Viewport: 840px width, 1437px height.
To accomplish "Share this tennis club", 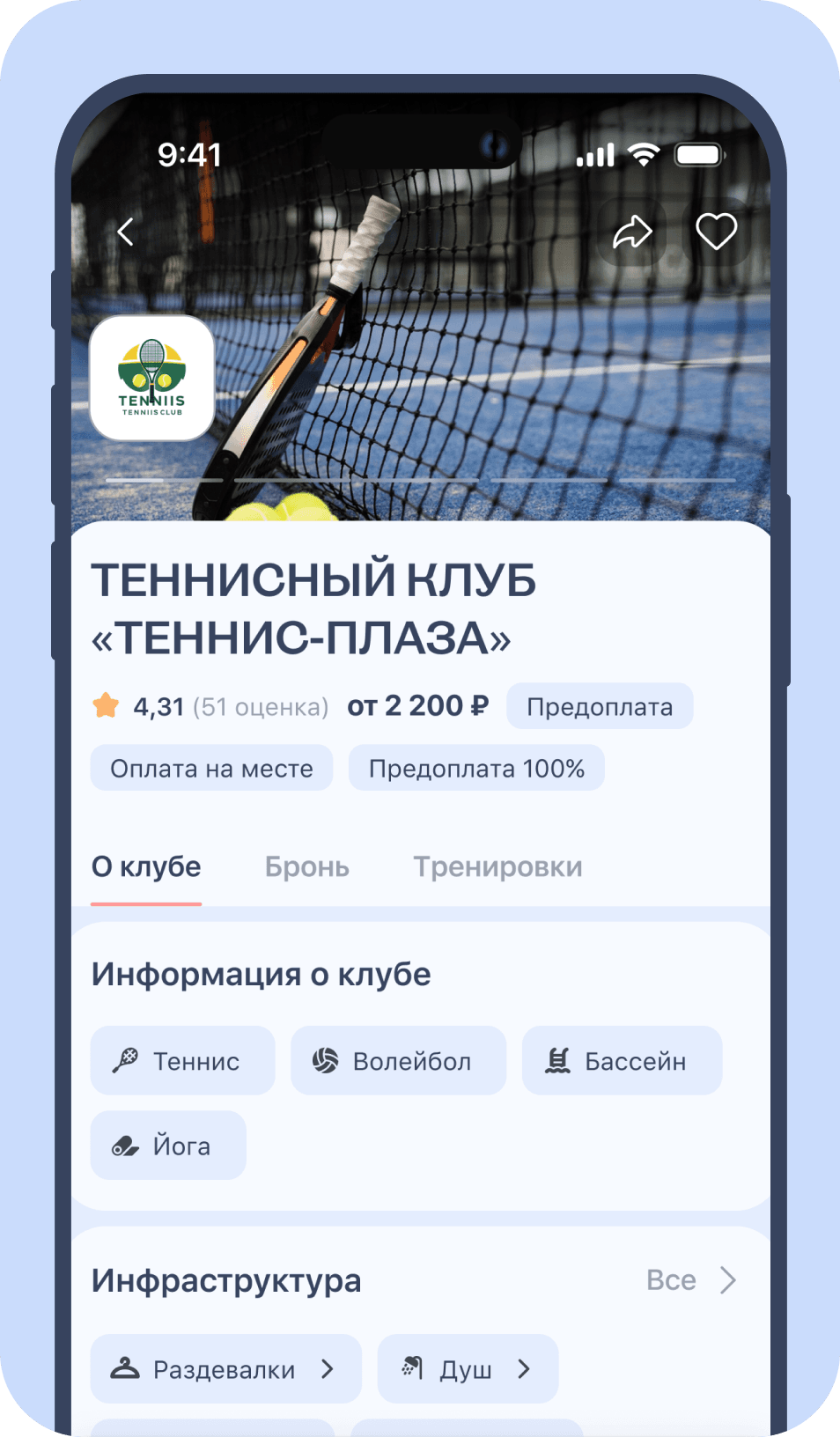I will (632, 232).
